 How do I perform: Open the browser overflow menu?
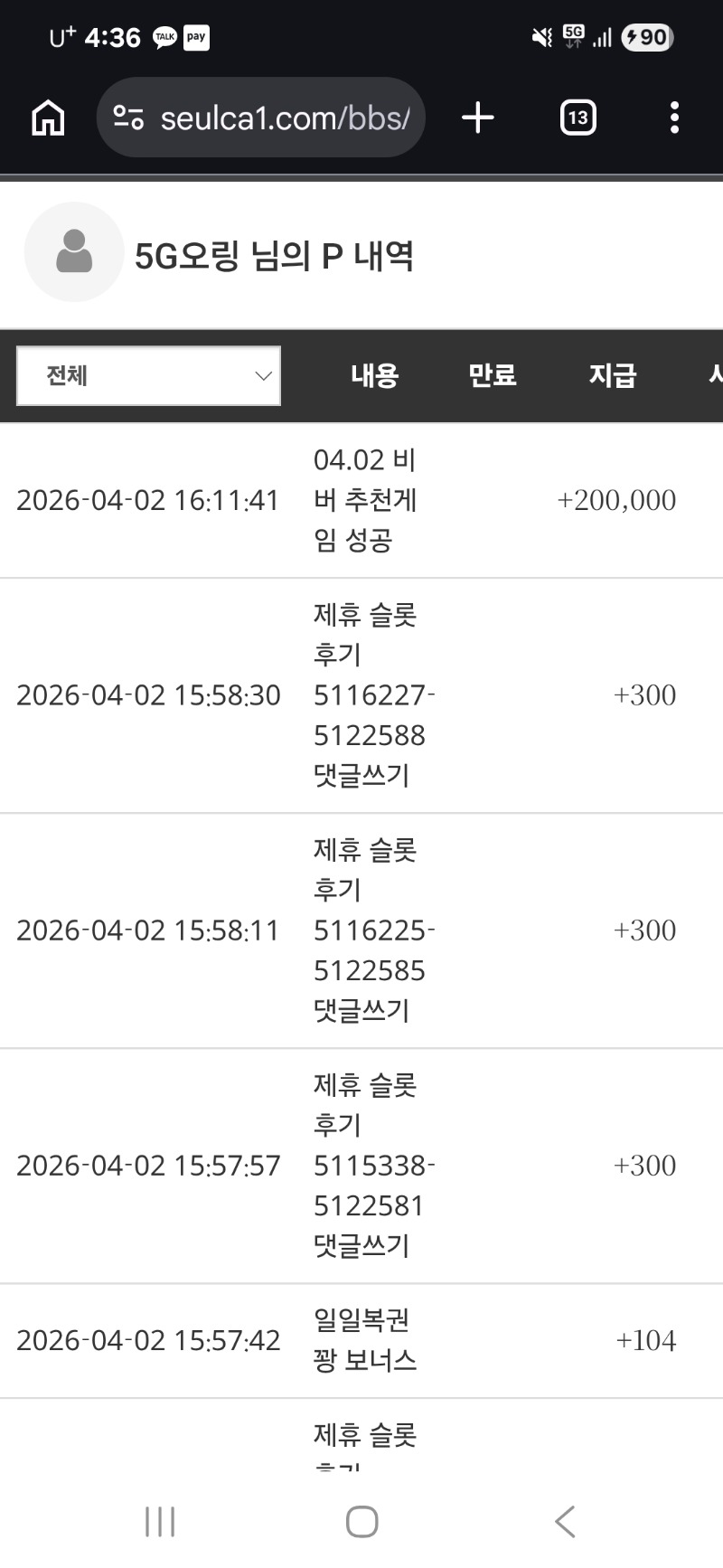(674, 118)
